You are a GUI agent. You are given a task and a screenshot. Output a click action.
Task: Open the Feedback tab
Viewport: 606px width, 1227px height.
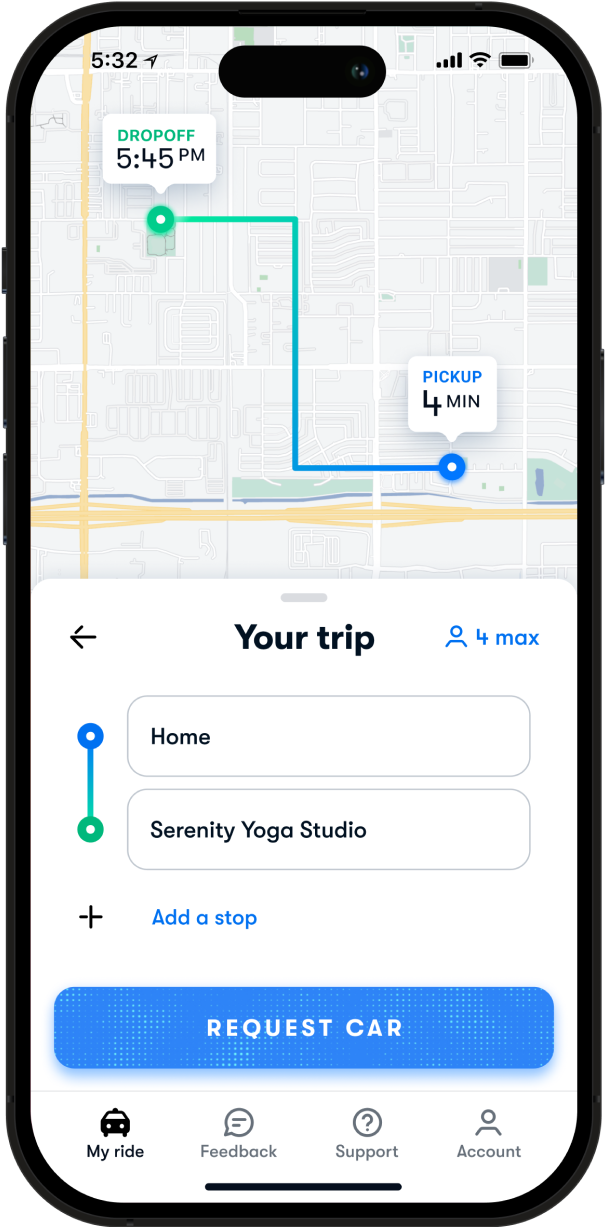pyautogui.click(x=238, y=1135)
